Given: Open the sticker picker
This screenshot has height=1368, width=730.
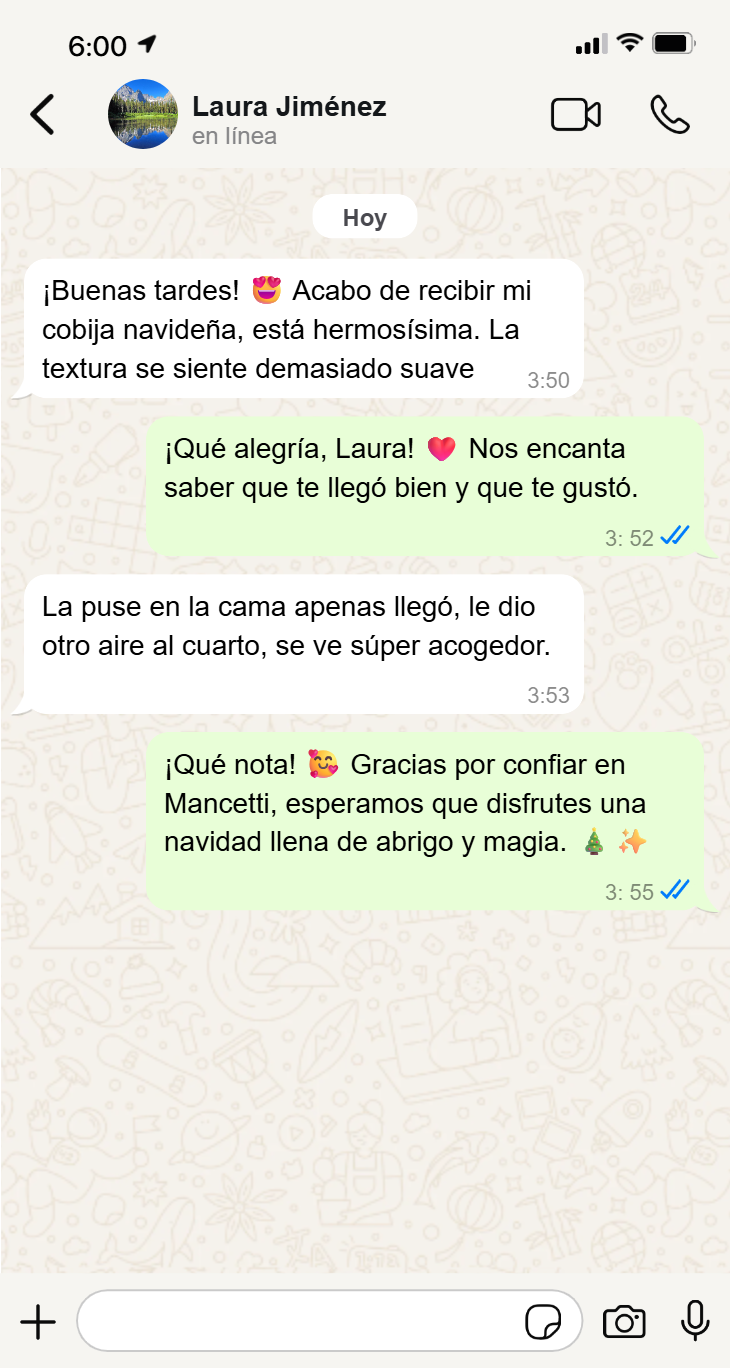Looking at the screenshot, I should pyautogui.click(x=543, y=1322).
